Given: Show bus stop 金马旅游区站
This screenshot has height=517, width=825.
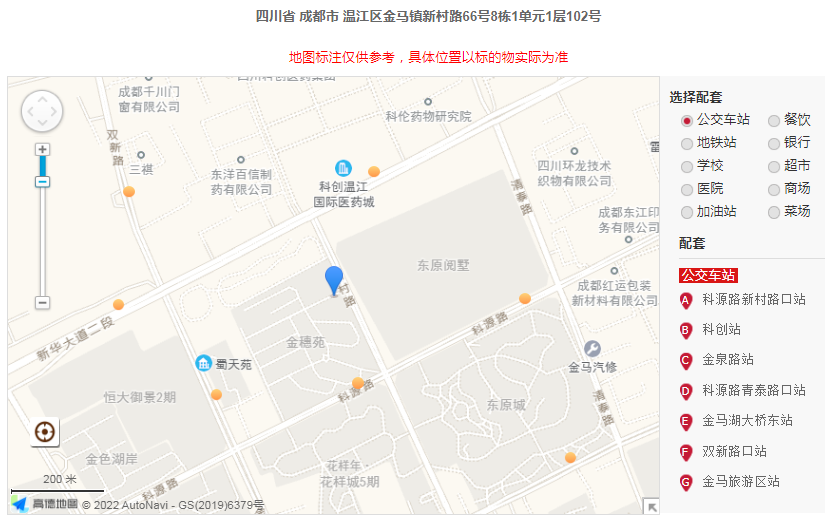Looking at the screenshot, I should click(740, 482).
